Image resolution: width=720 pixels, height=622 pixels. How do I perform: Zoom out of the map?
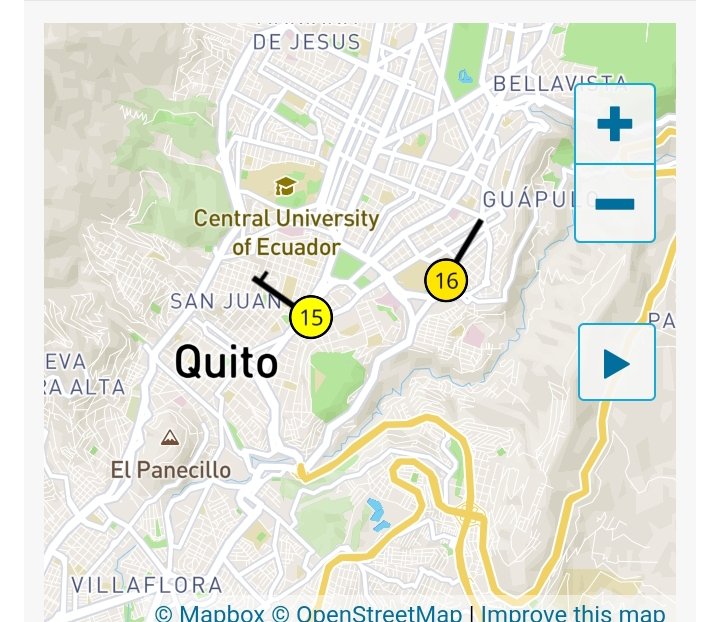pyautogui.click(x=614, y=204)
